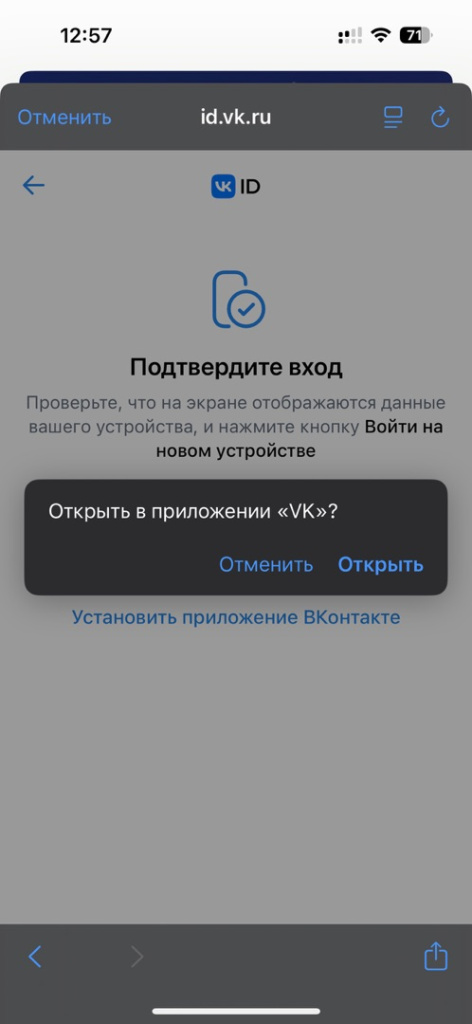Reload the id.vk.ru page
Screen dimensions: 472x1024
pyautogui.click(x=441, y=118)
